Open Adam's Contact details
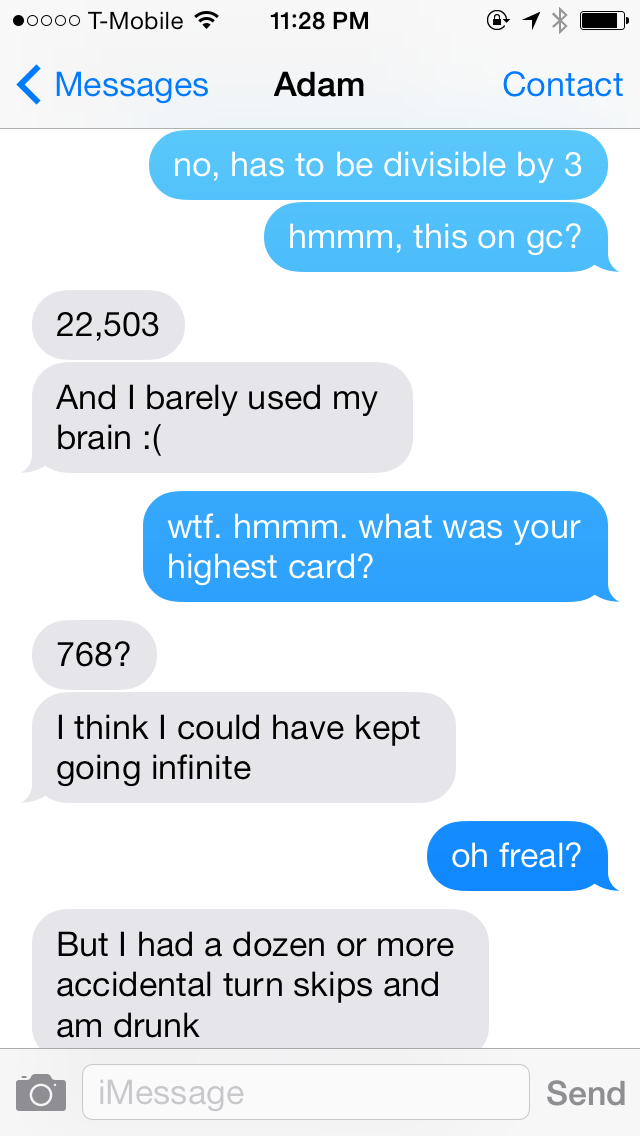The width and height of the screenshot is (640, 1136). (562, 85)
